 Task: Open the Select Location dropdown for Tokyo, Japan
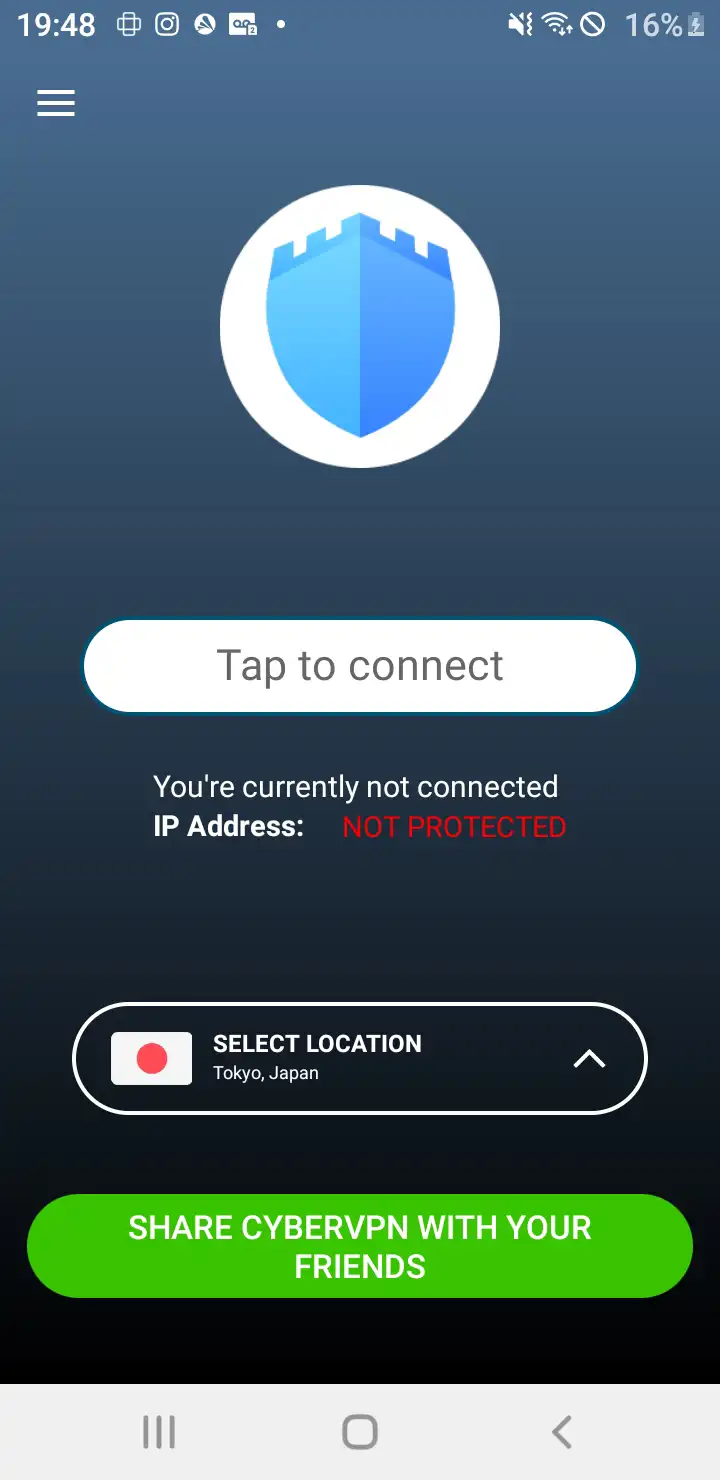point(360,1058)
